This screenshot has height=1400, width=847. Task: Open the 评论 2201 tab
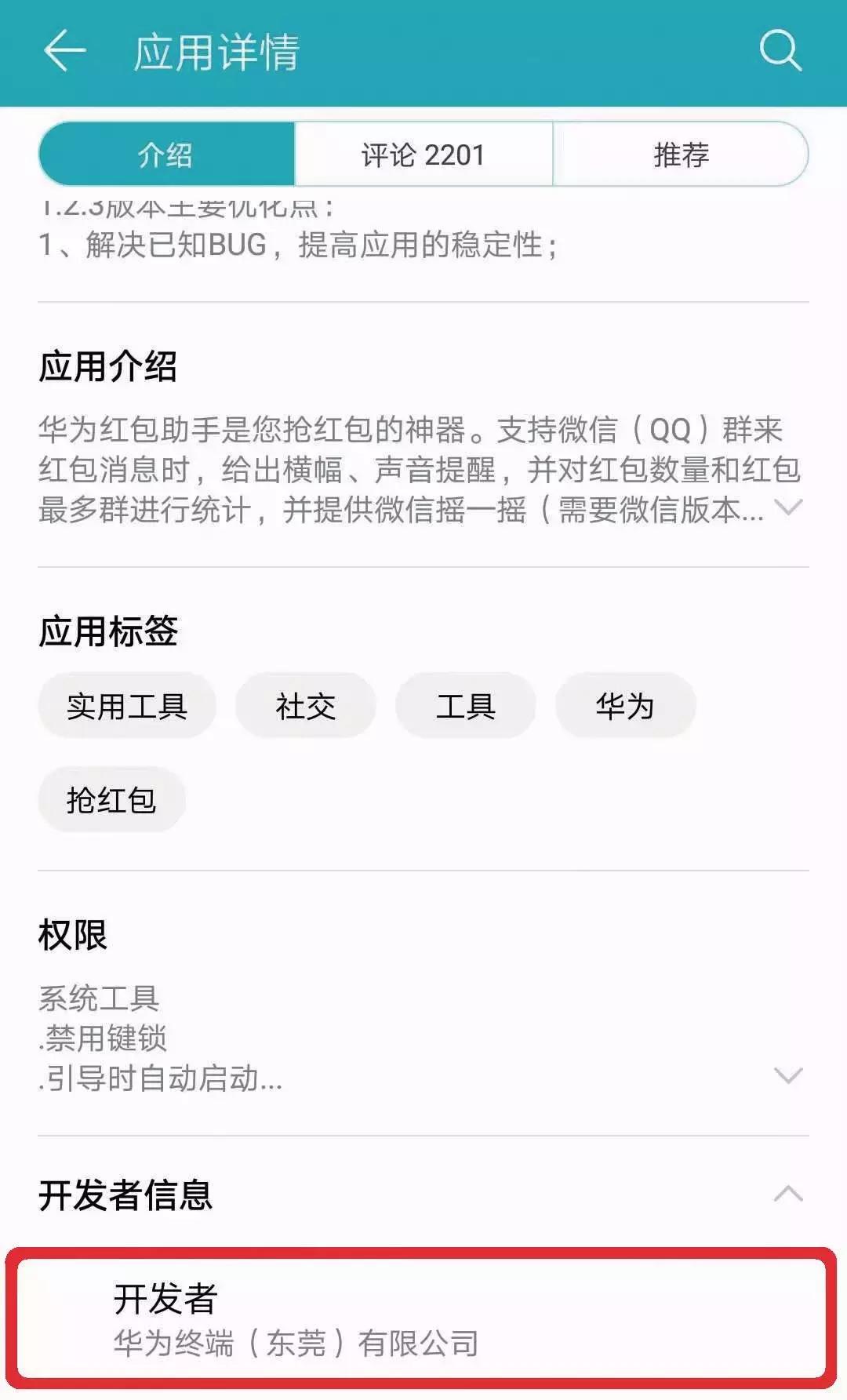click(x=423, y=155)
